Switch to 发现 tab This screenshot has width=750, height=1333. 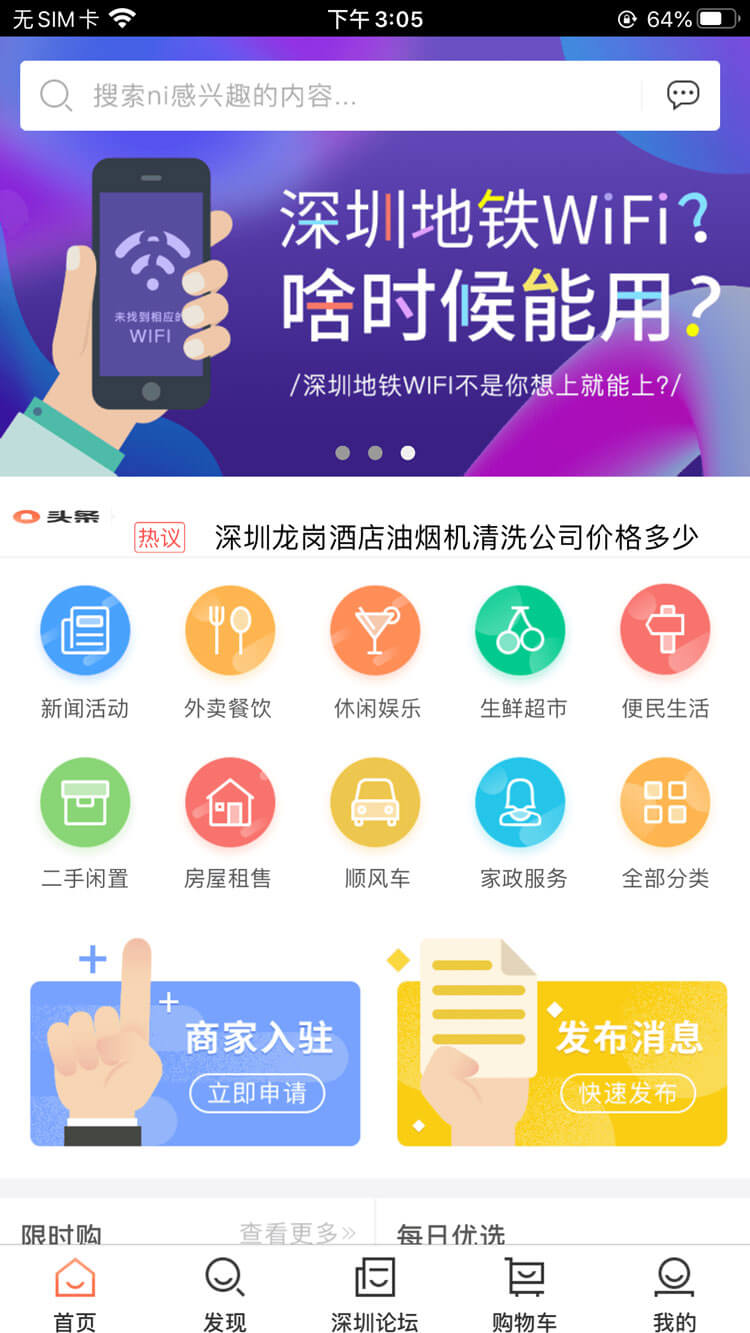(x=225, y=1295)
